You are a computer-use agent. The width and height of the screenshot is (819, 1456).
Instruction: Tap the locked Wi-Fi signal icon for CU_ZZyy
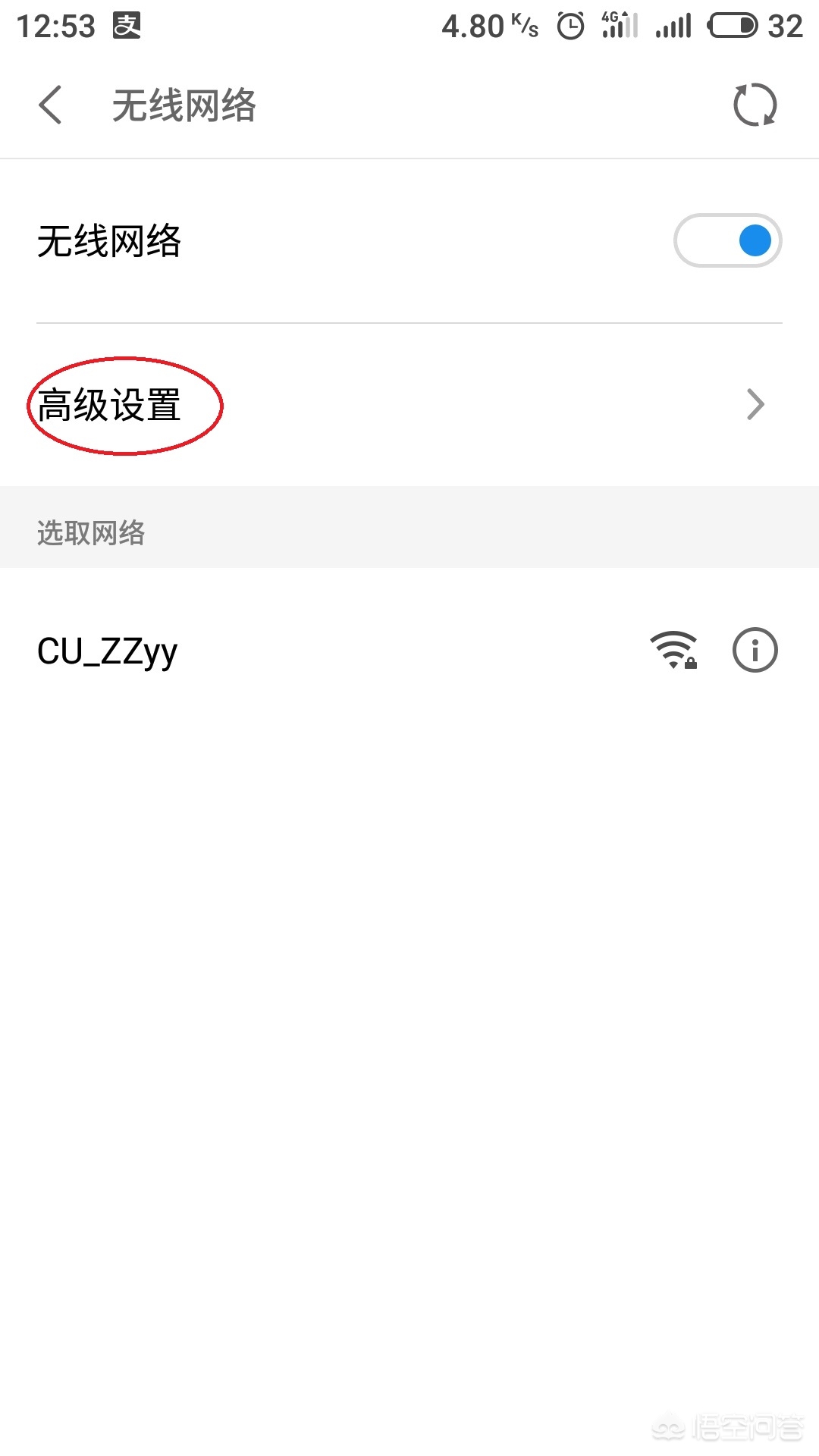674,649
